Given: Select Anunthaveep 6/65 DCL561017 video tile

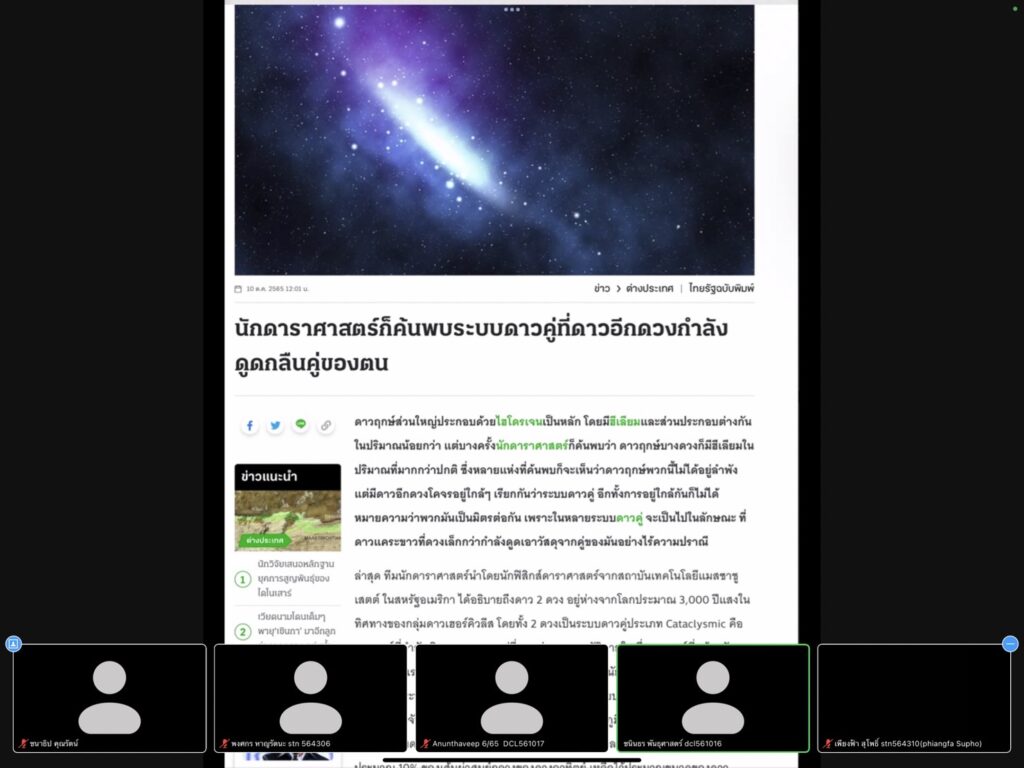Looking at the screenshot, I should click(x=511, y=697).
